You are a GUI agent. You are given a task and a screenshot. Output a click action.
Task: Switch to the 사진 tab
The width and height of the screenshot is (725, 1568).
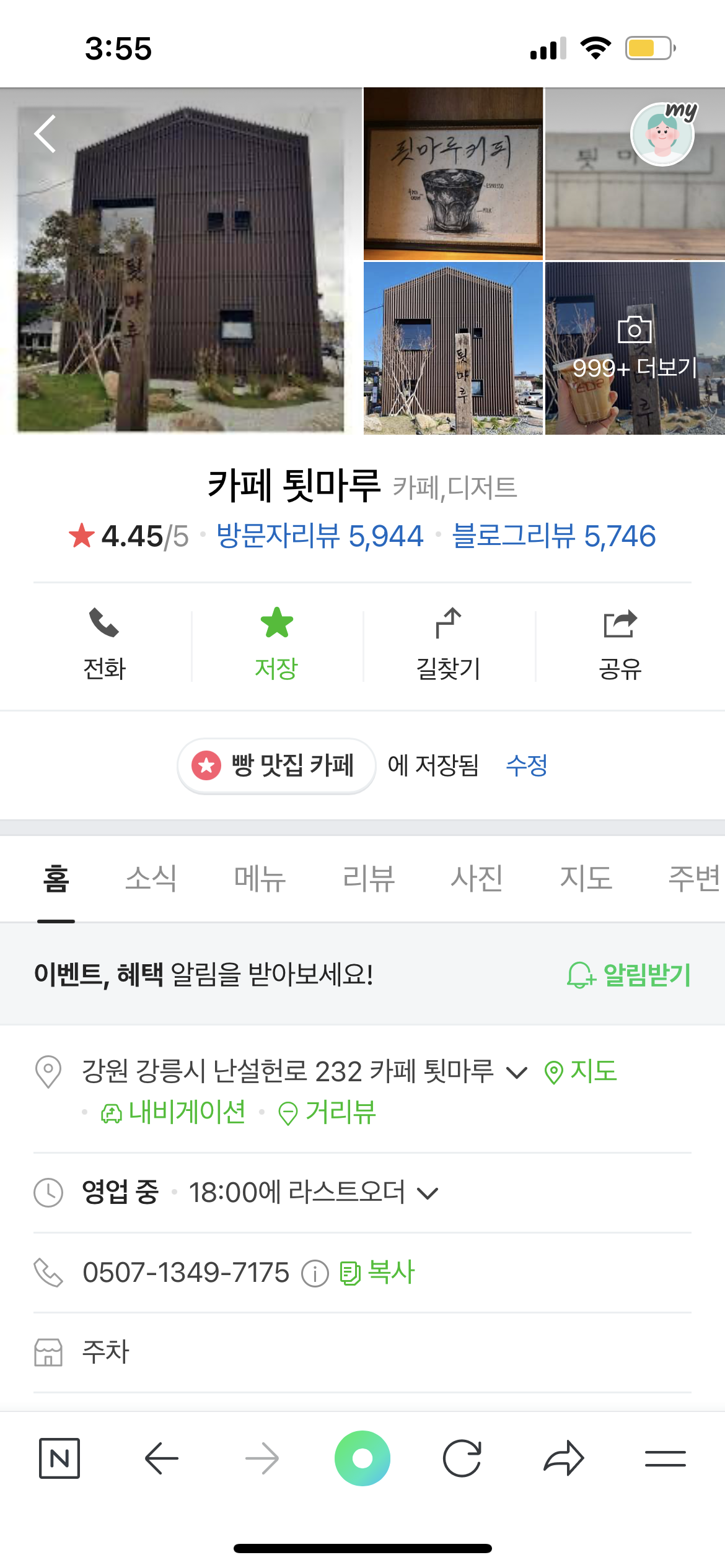pos(477,878)
